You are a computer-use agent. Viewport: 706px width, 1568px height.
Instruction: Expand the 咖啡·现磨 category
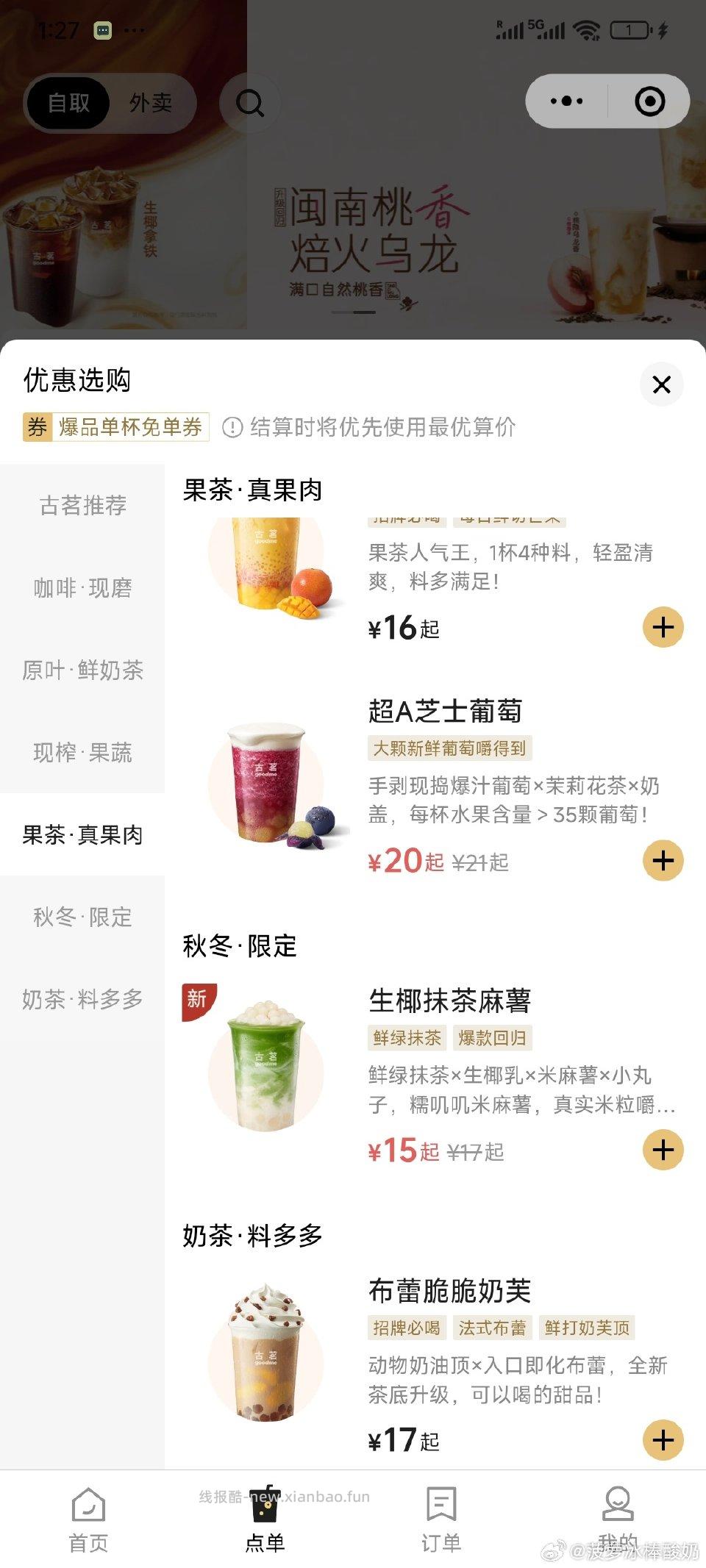[83, 589]
